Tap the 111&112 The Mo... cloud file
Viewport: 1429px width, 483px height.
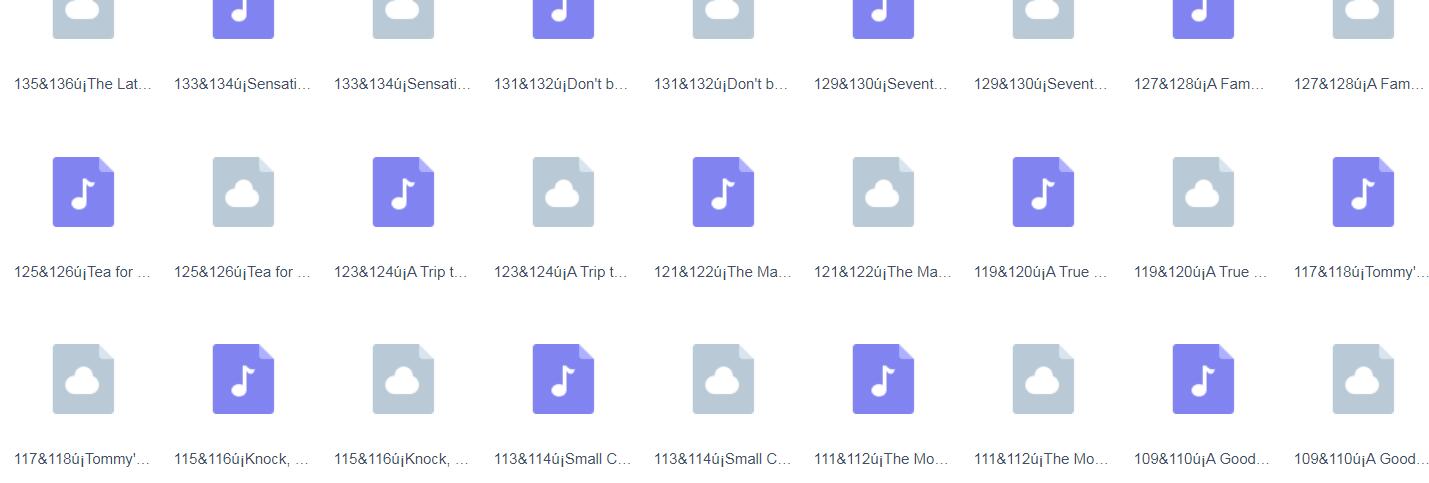click(1043, 379)
